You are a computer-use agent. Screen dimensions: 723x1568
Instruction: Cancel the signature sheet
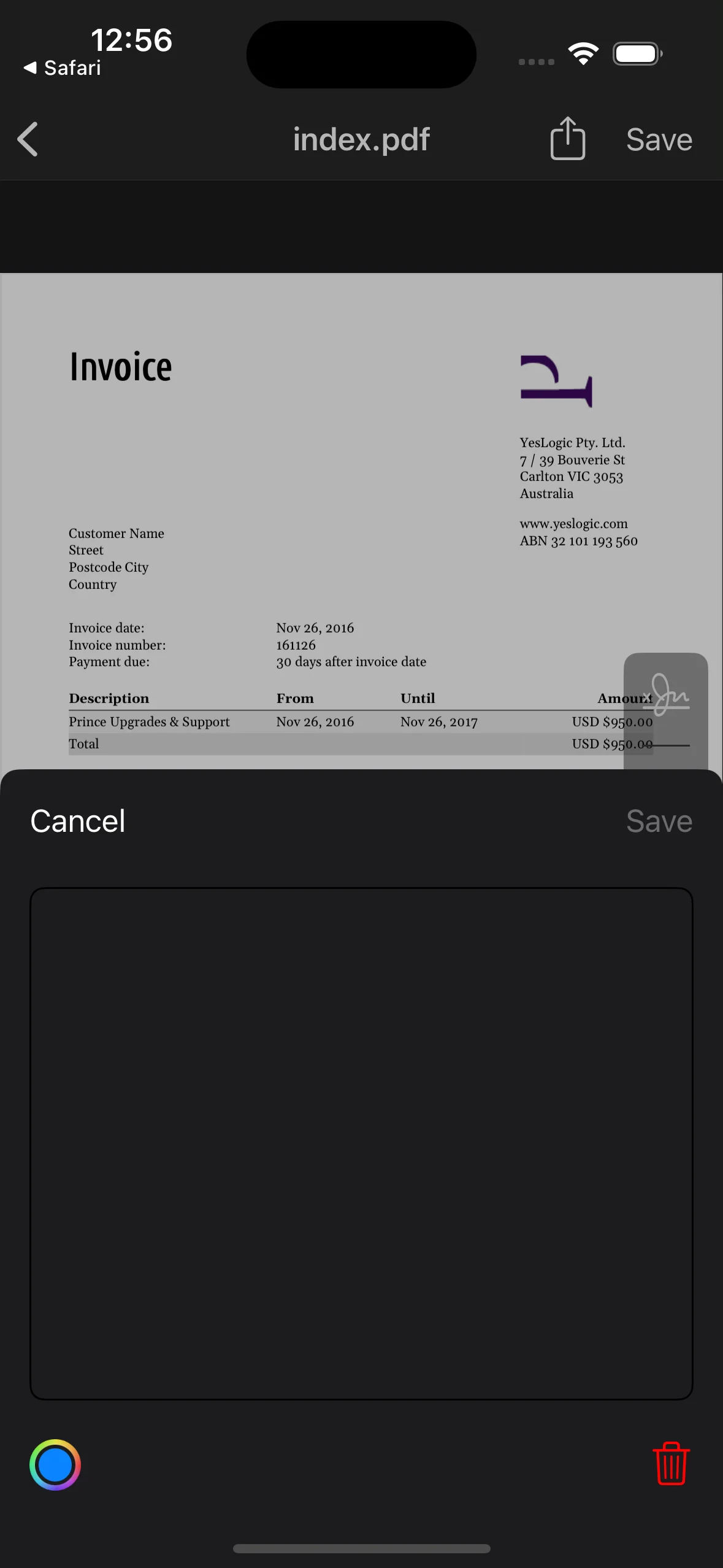tap(77, 820)
